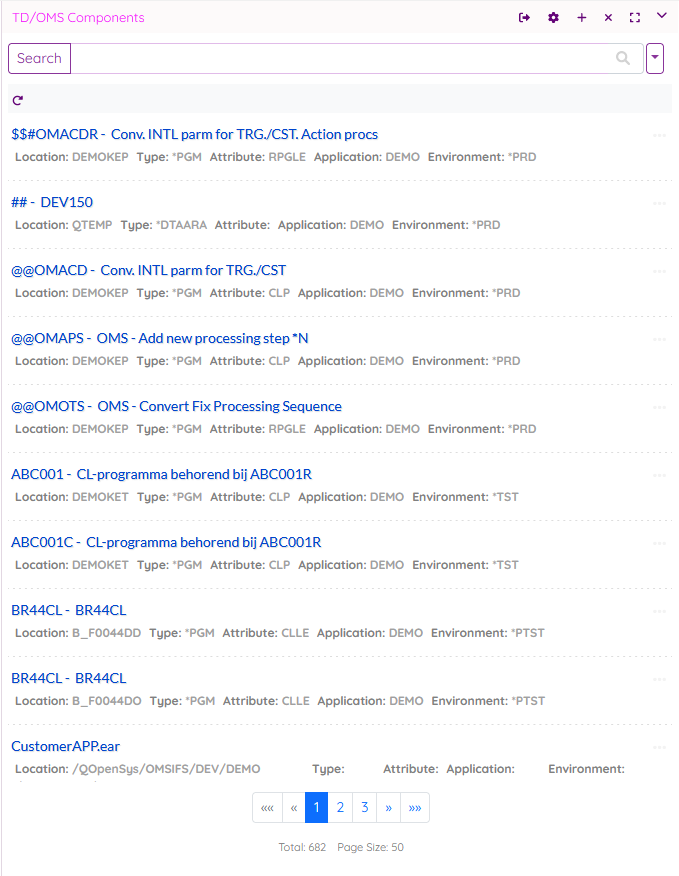Open more options for @@OMACD row
This screenshot has height=876, width=679.
tap(659, 271)
